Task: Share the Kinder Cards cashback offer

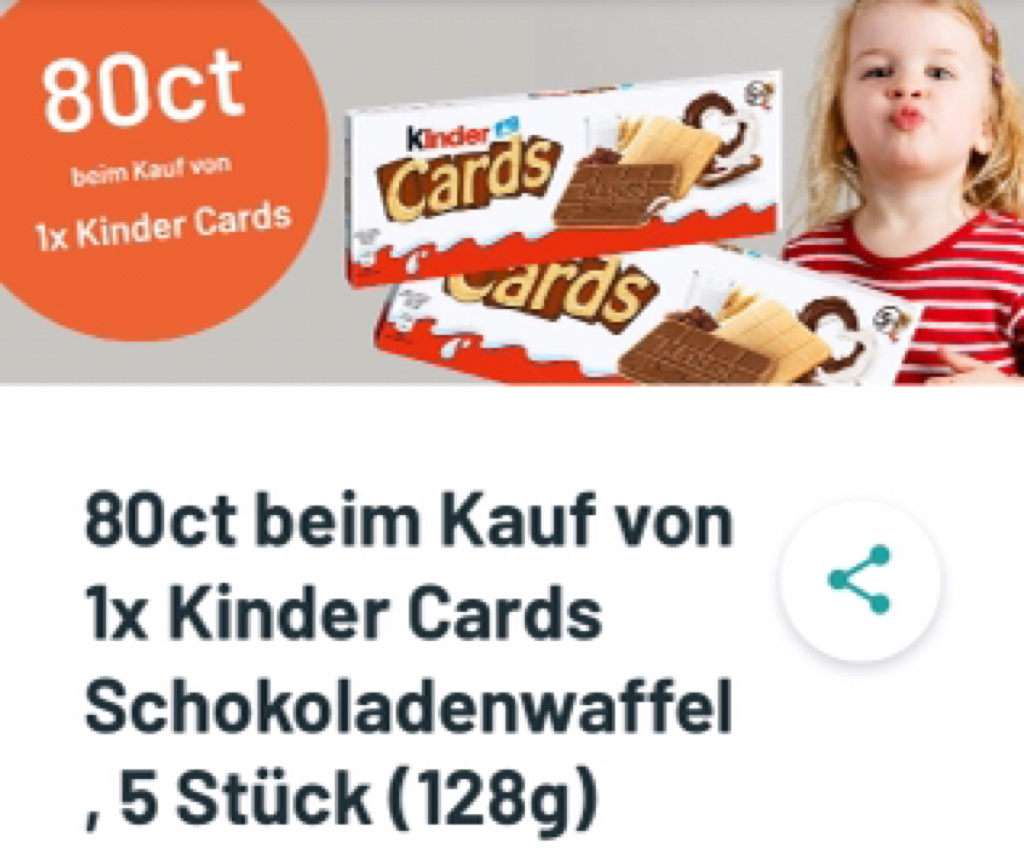Action: [860, 580]
